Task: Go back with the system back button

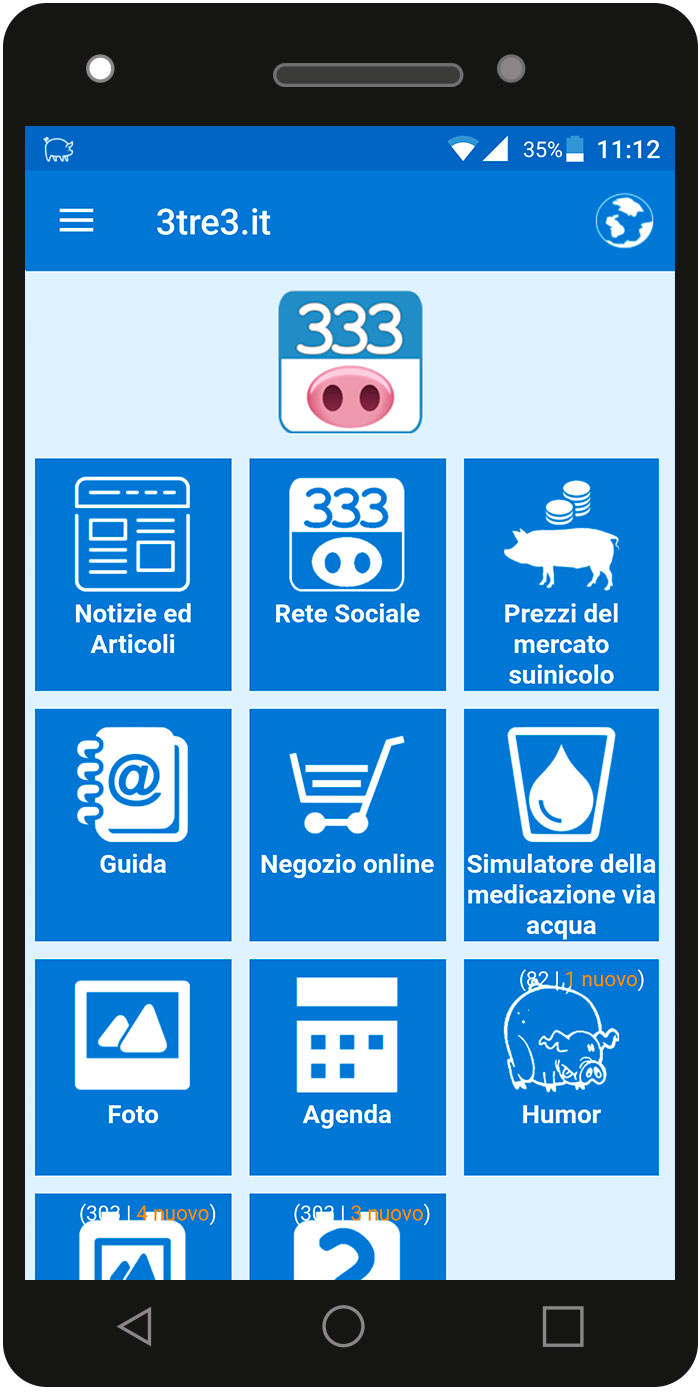Action: point(134,1326)
